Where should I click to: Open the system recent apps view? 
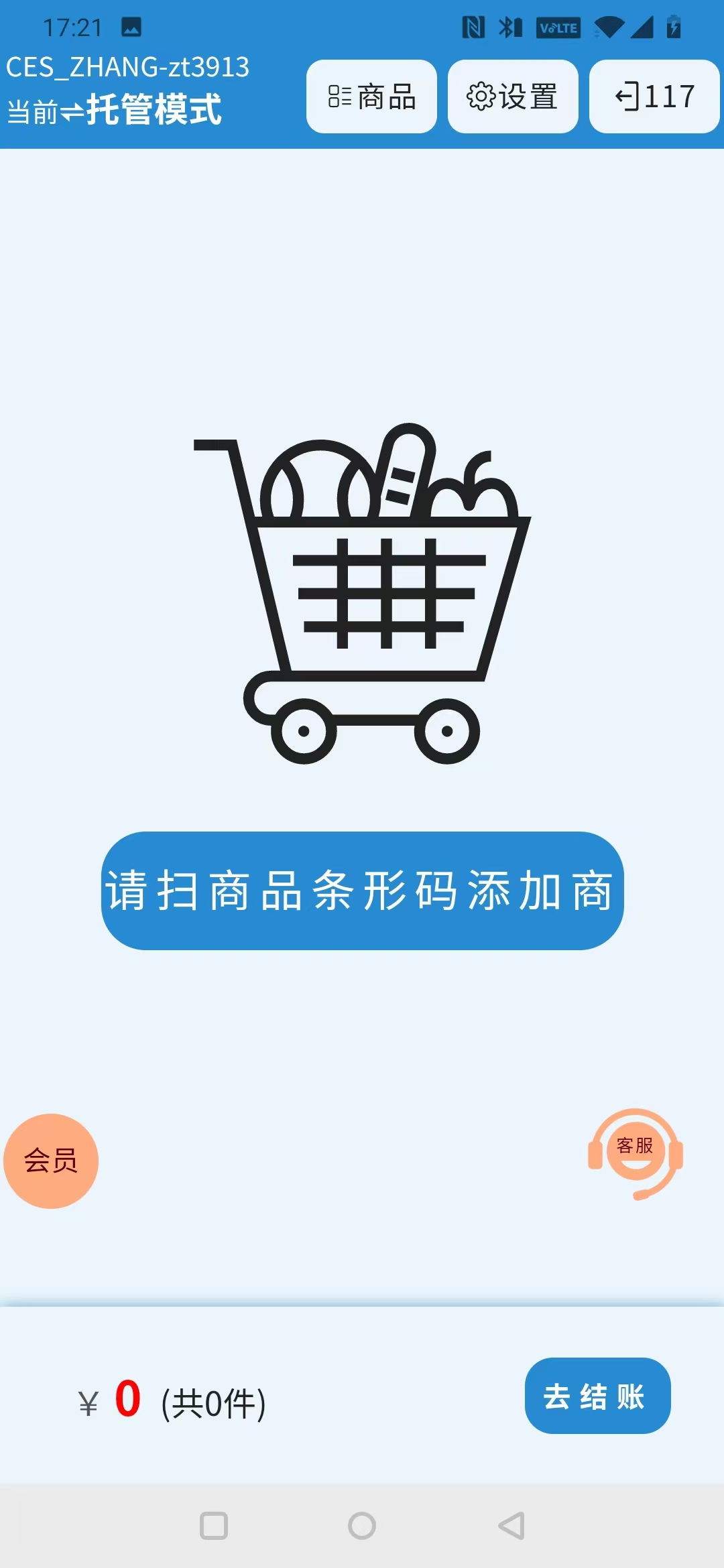click(x=214, y=1526)
